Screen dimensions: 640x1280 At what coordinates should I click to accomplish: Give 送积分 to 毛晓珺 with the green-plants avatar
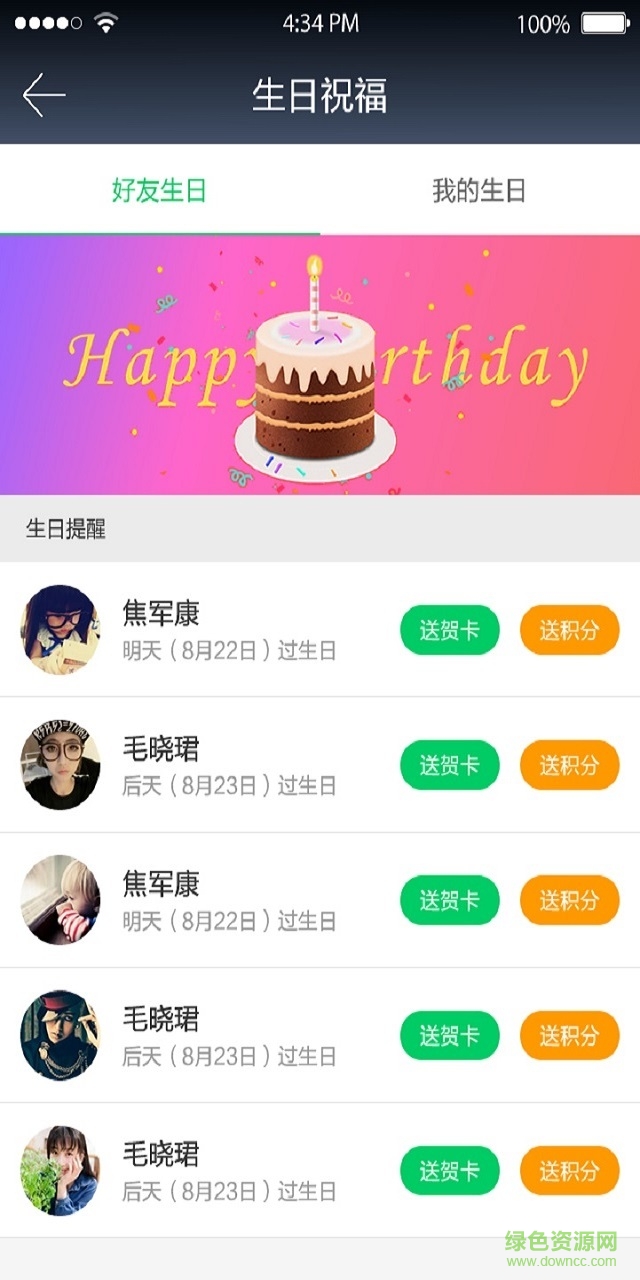569,1171
